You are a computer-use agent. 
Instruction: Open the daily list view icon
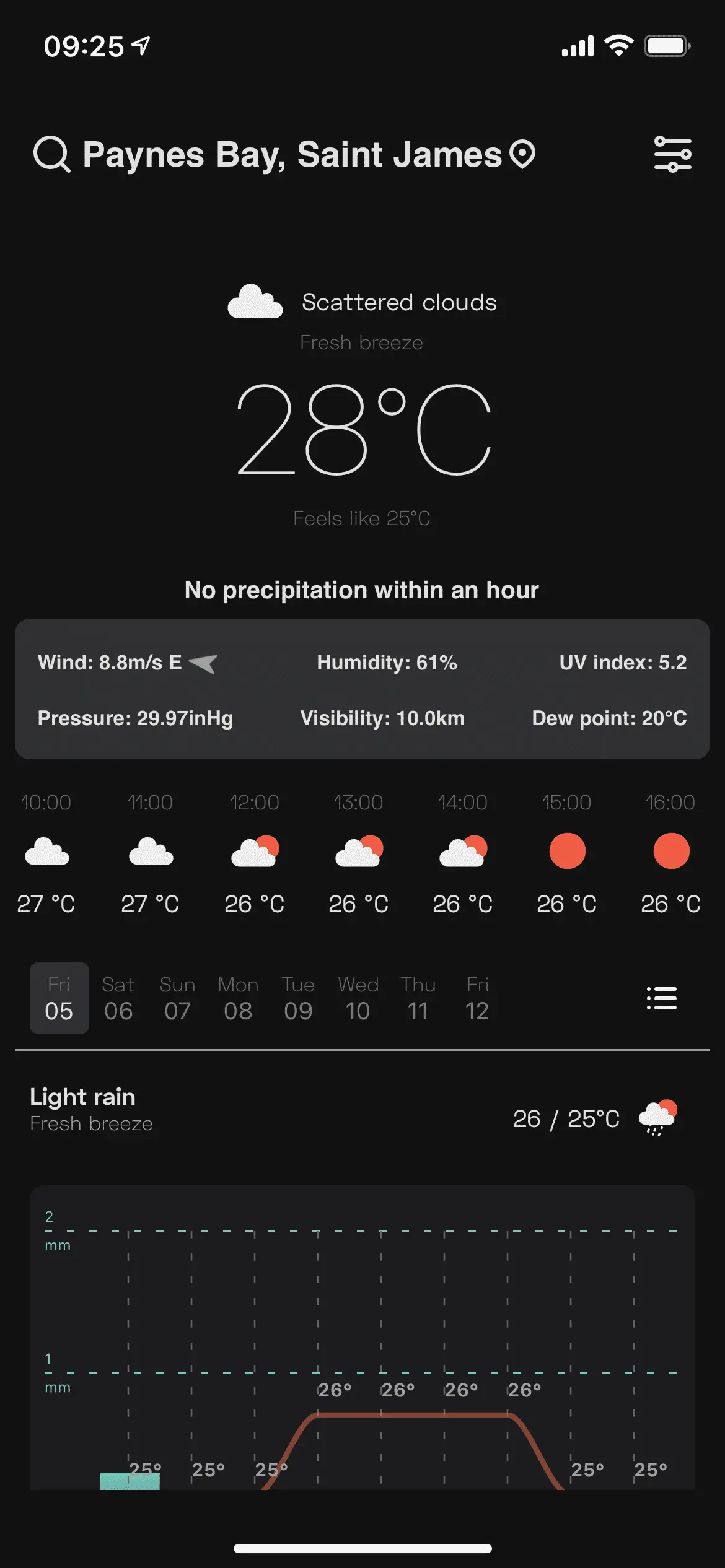pos(661,998)
